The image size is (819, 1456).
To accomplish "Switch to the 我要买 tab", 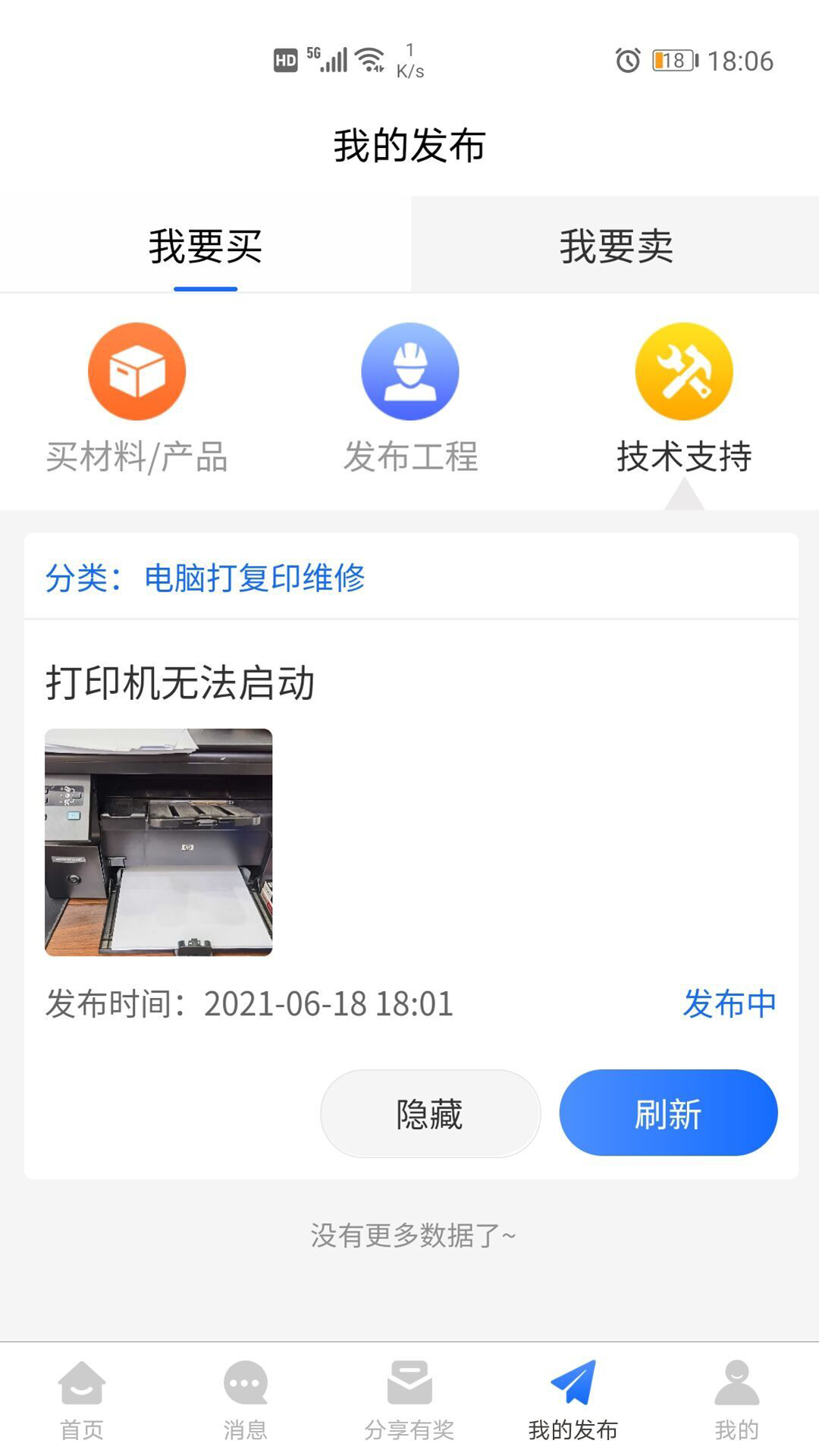I will point(205,246).
